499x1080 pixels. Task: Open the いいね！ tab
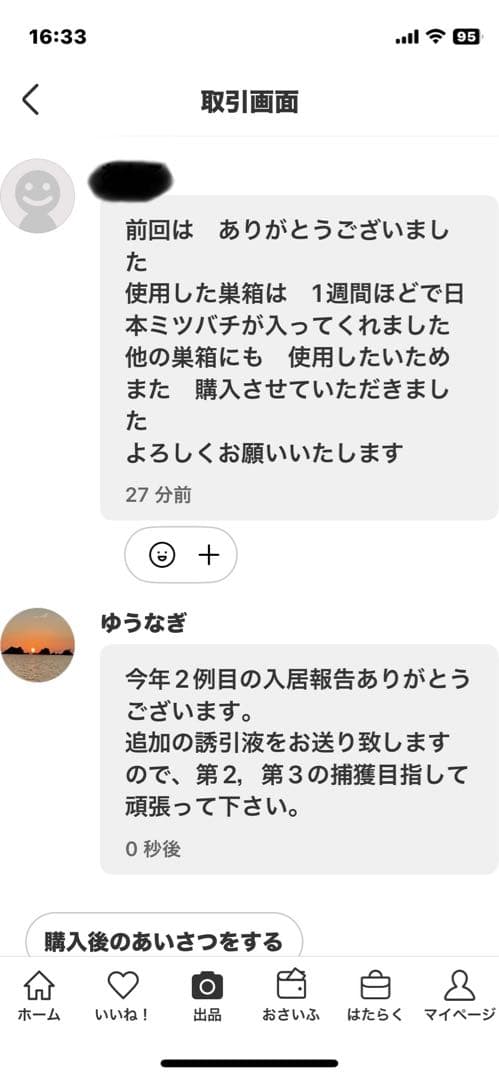pyautogui.click(x=123, y=996)
